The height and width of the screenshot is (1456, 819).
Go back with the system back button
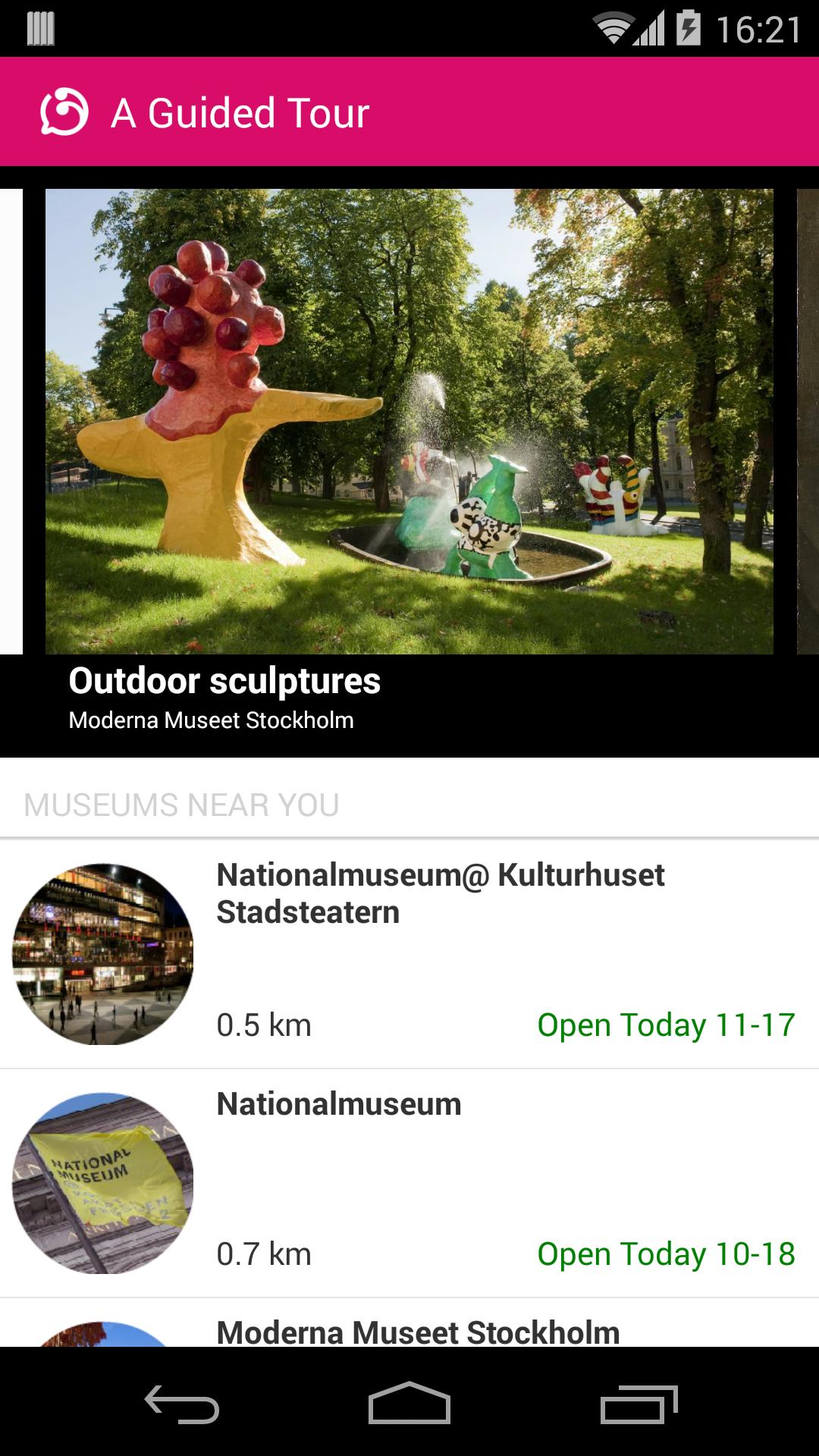click(x=182, y=1403)
